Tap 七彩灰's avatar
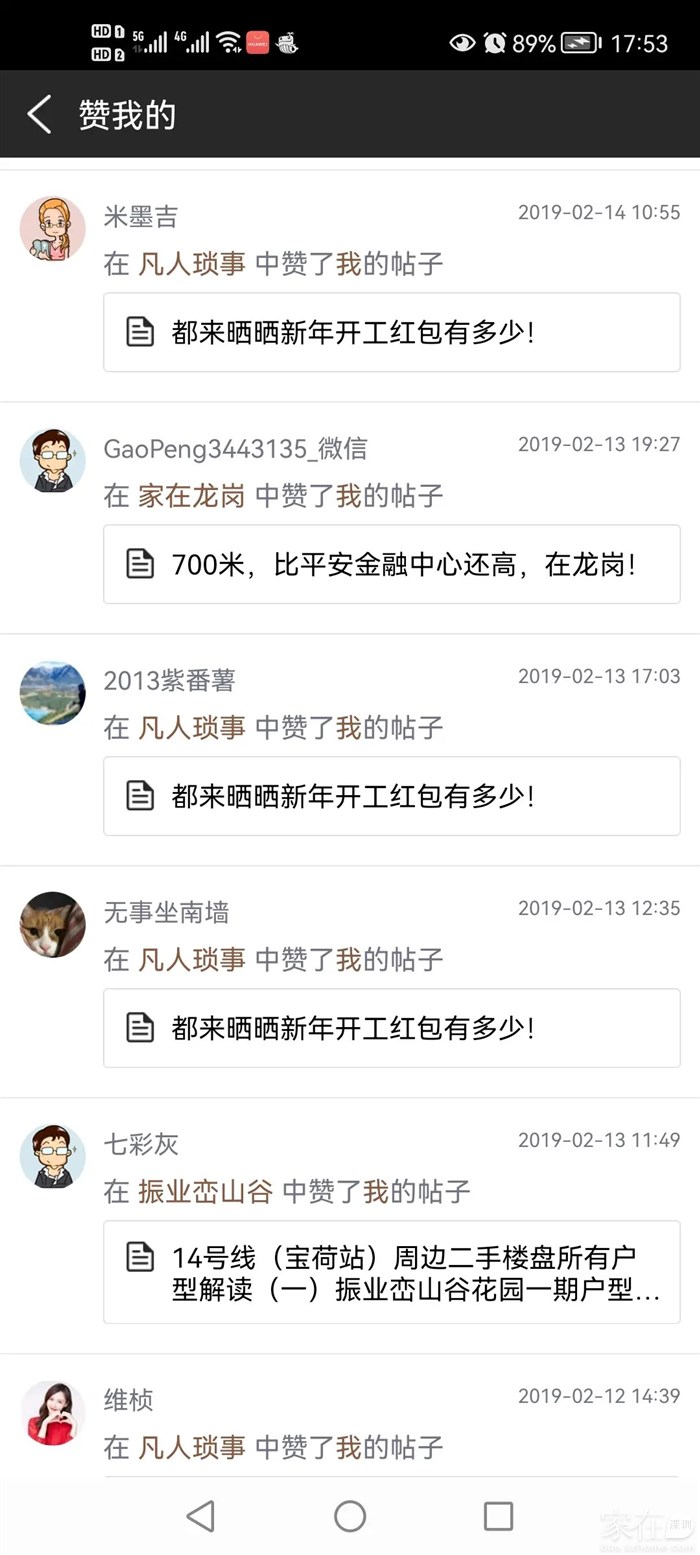700x1555 pixels. pyautogui.click(x=52, y=1157)
